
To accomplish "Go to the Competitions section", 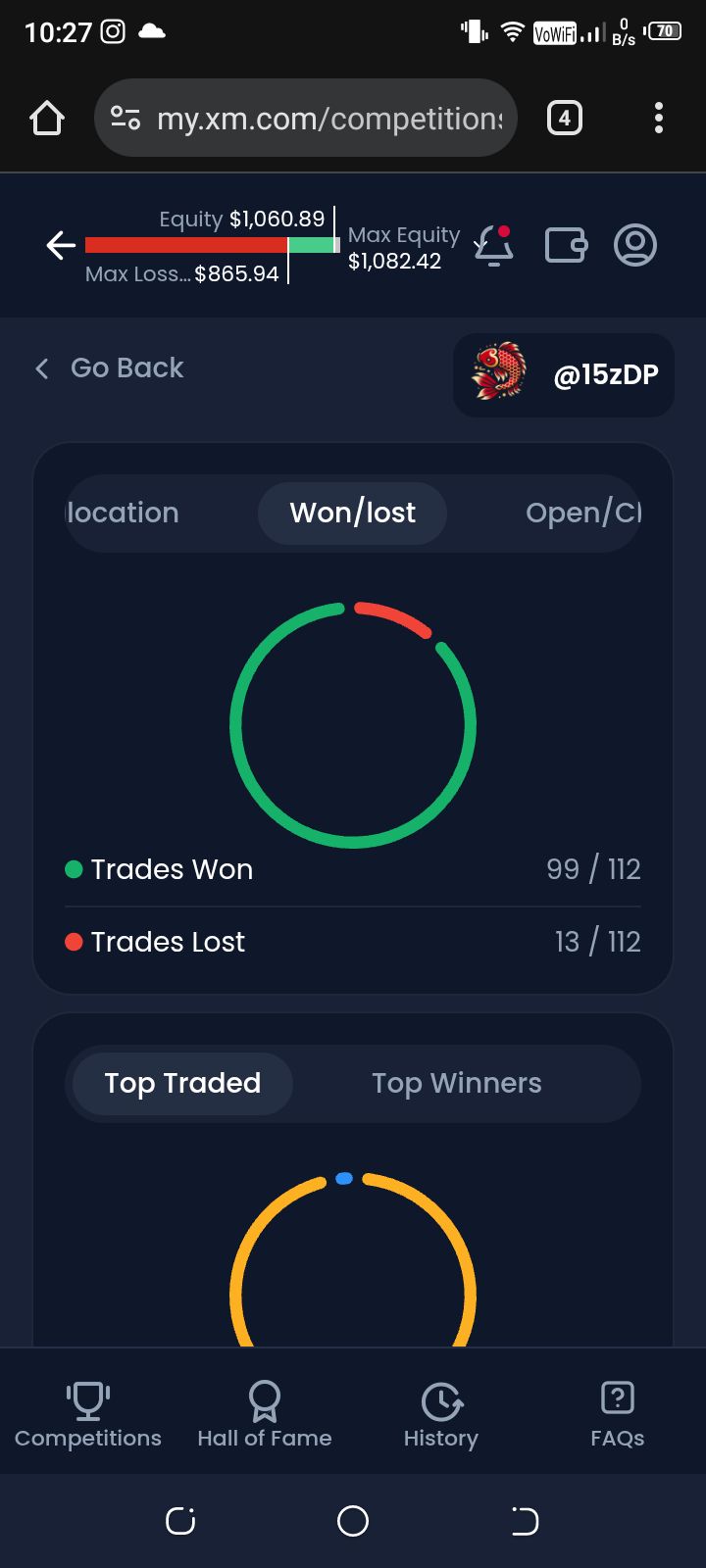I will coord(88,1414).
